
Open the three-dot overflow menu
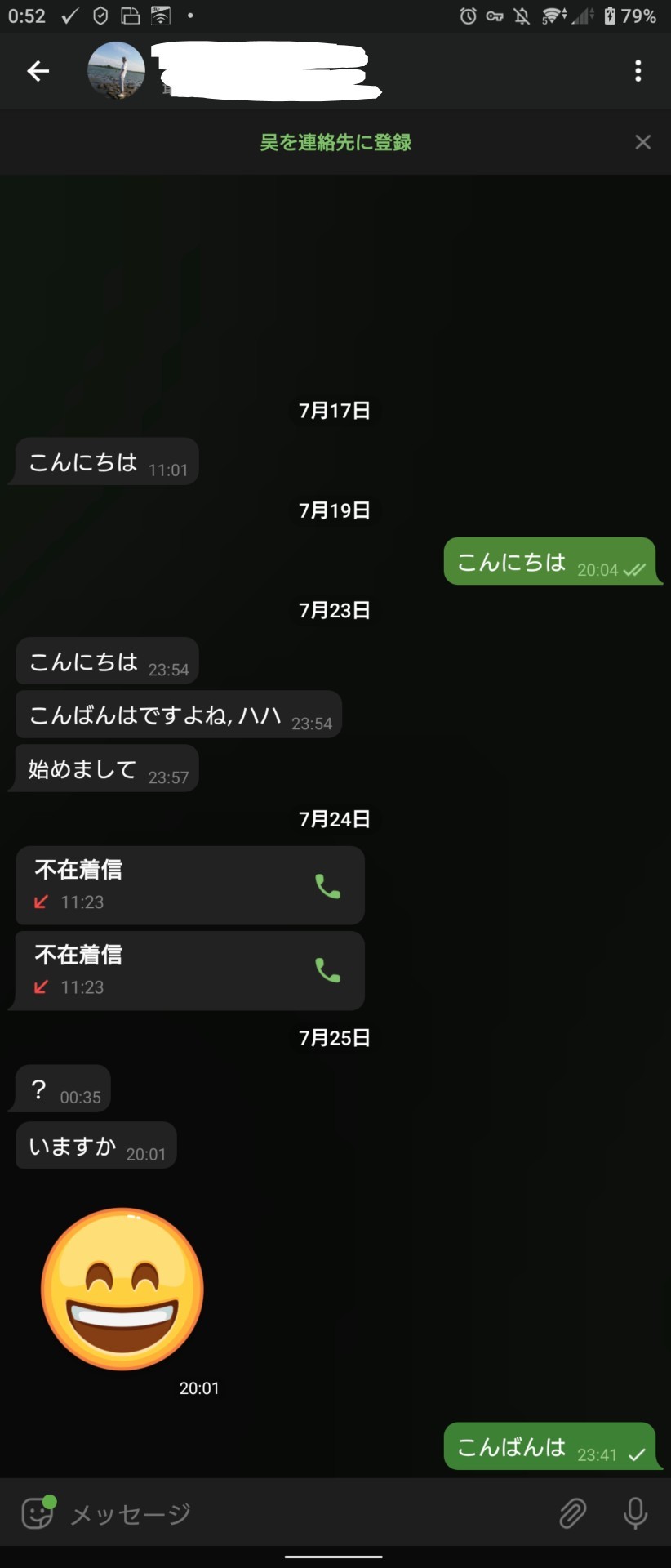click(x=638, y=71)
